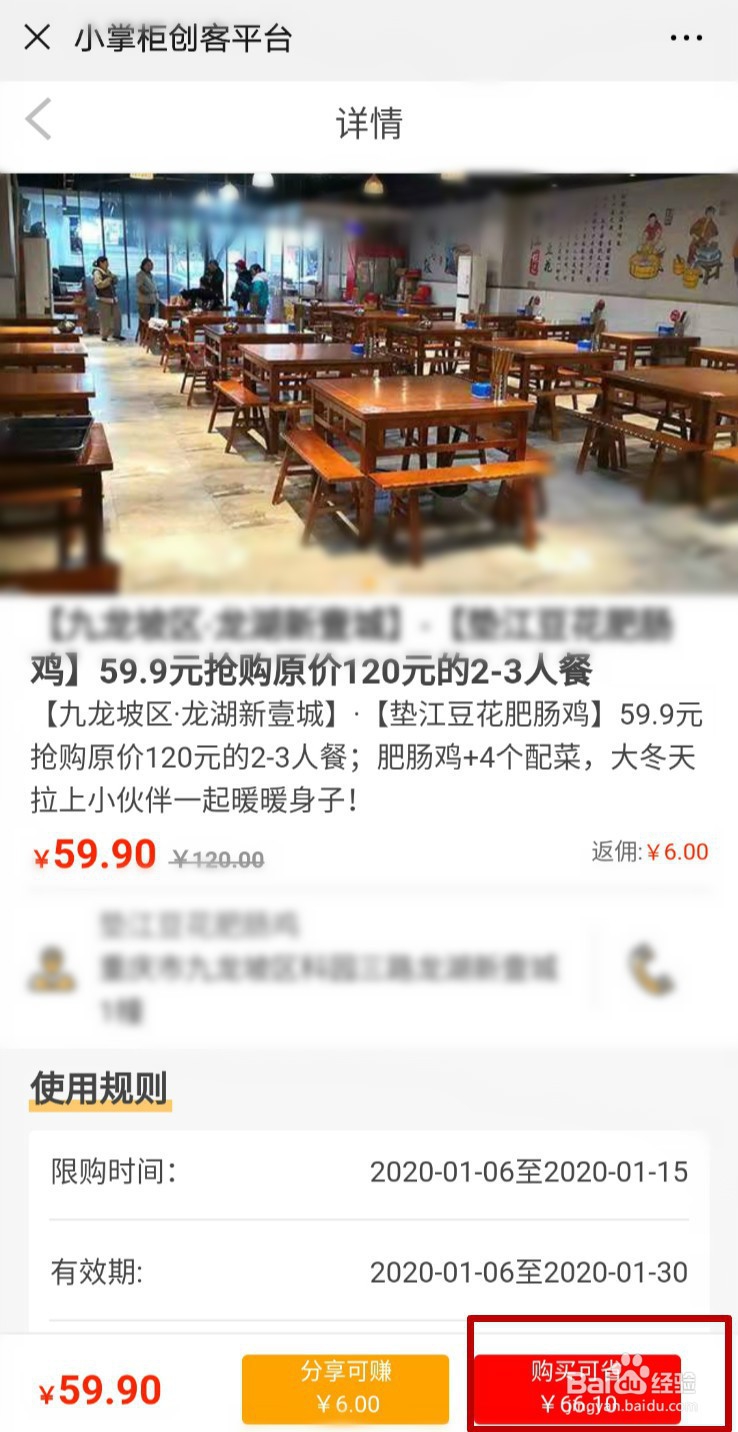The image size is (738, 1432).
Task: Select the 有效期 validity date row
Action: point(369,1273)
